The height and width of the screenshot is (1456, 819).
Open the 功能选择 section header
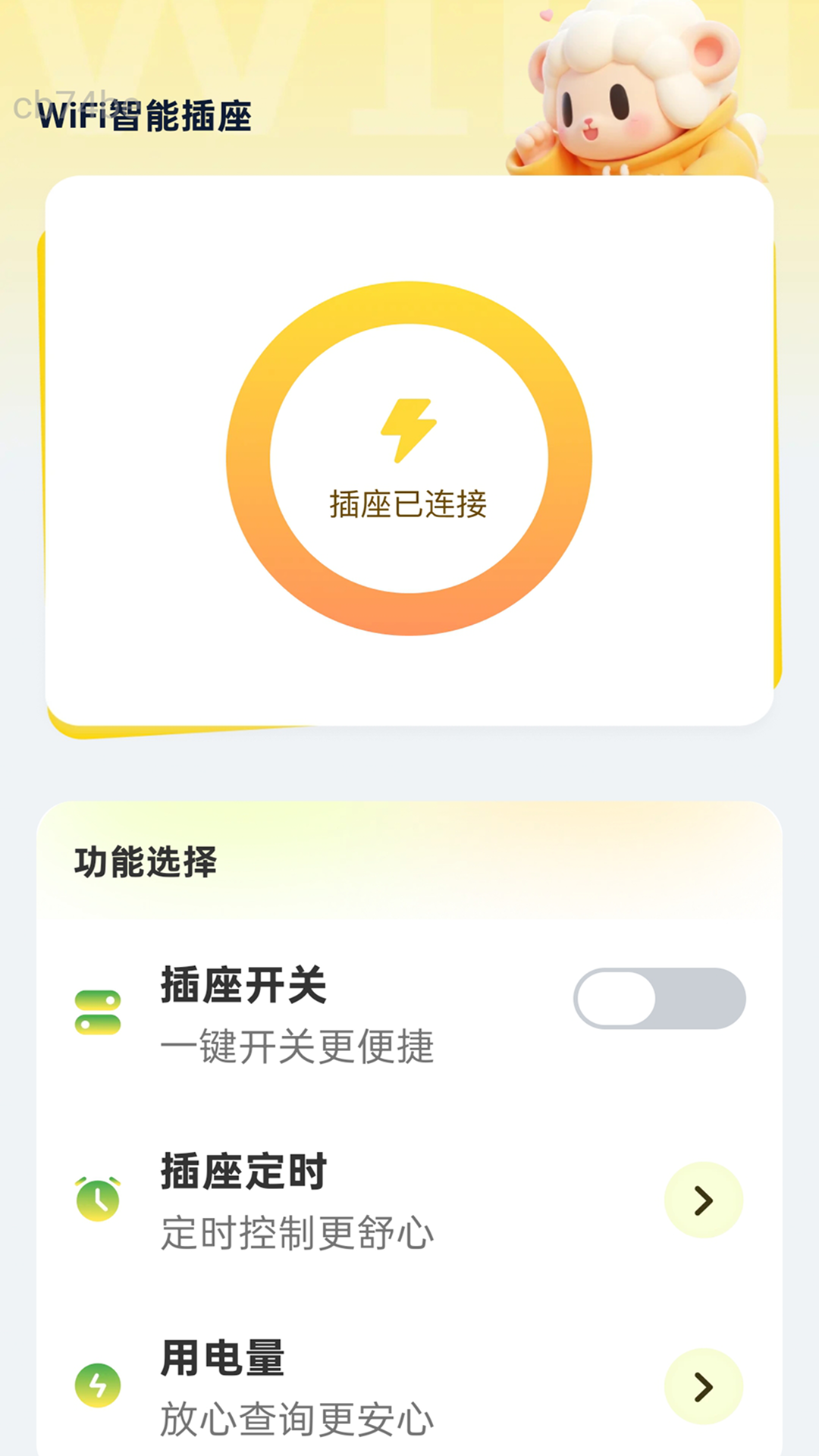pyautogui.click(x=144, y=861)
